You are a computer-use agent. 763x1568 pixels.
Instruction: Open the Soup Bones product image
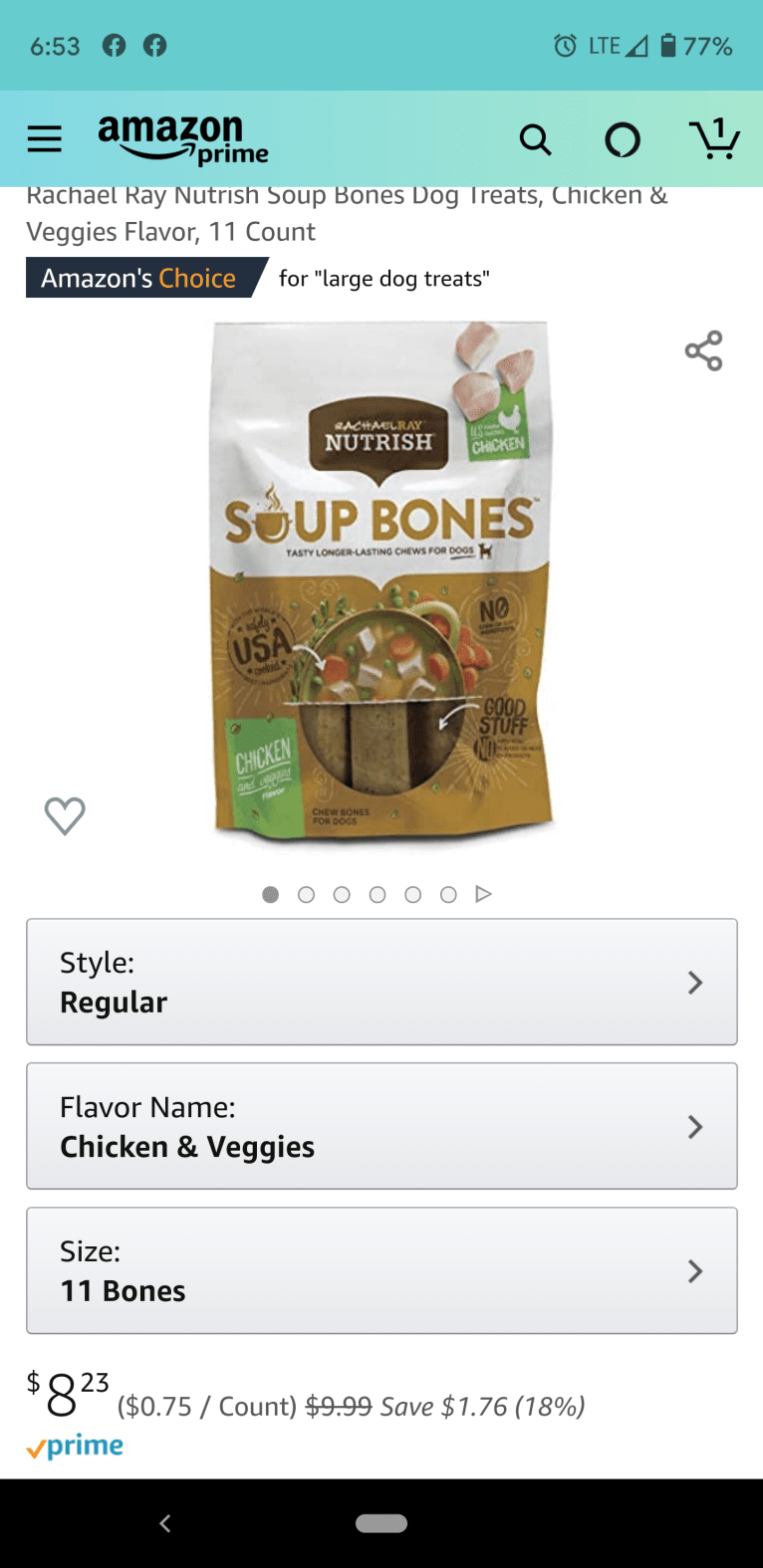tap(381, 582)
